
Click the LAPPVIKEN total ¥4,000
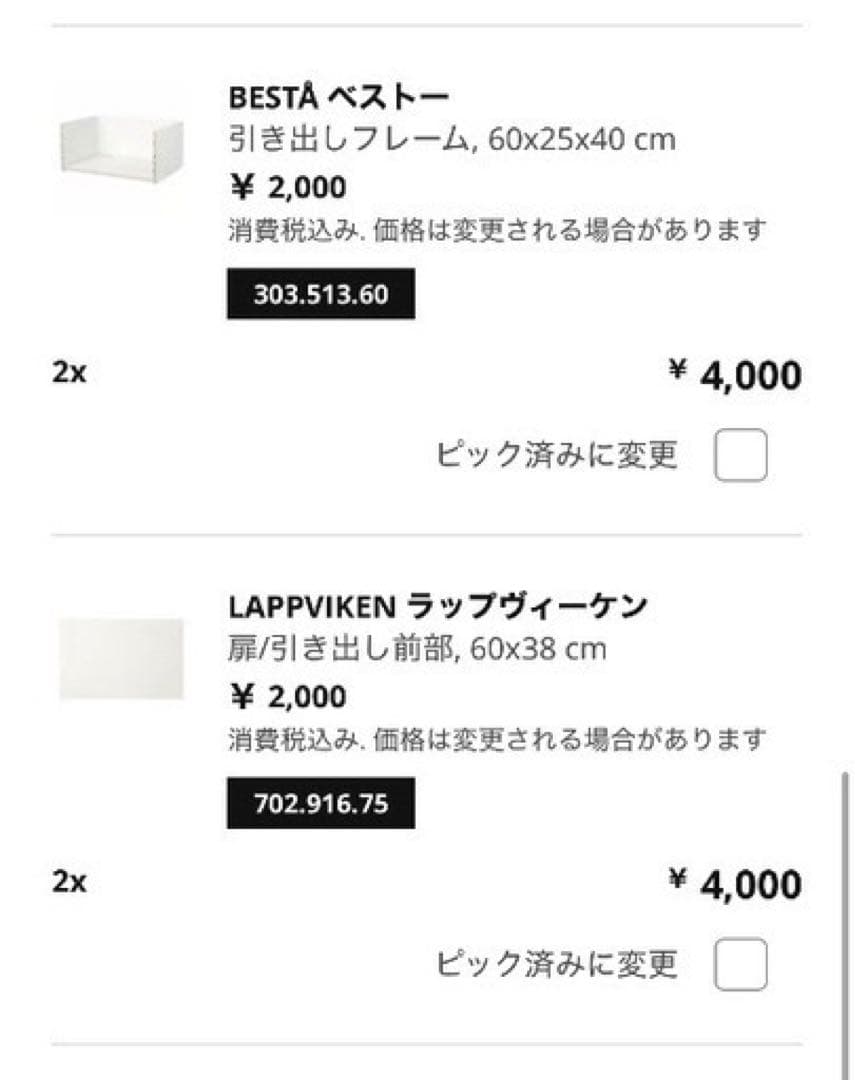(x=735, y=881)
